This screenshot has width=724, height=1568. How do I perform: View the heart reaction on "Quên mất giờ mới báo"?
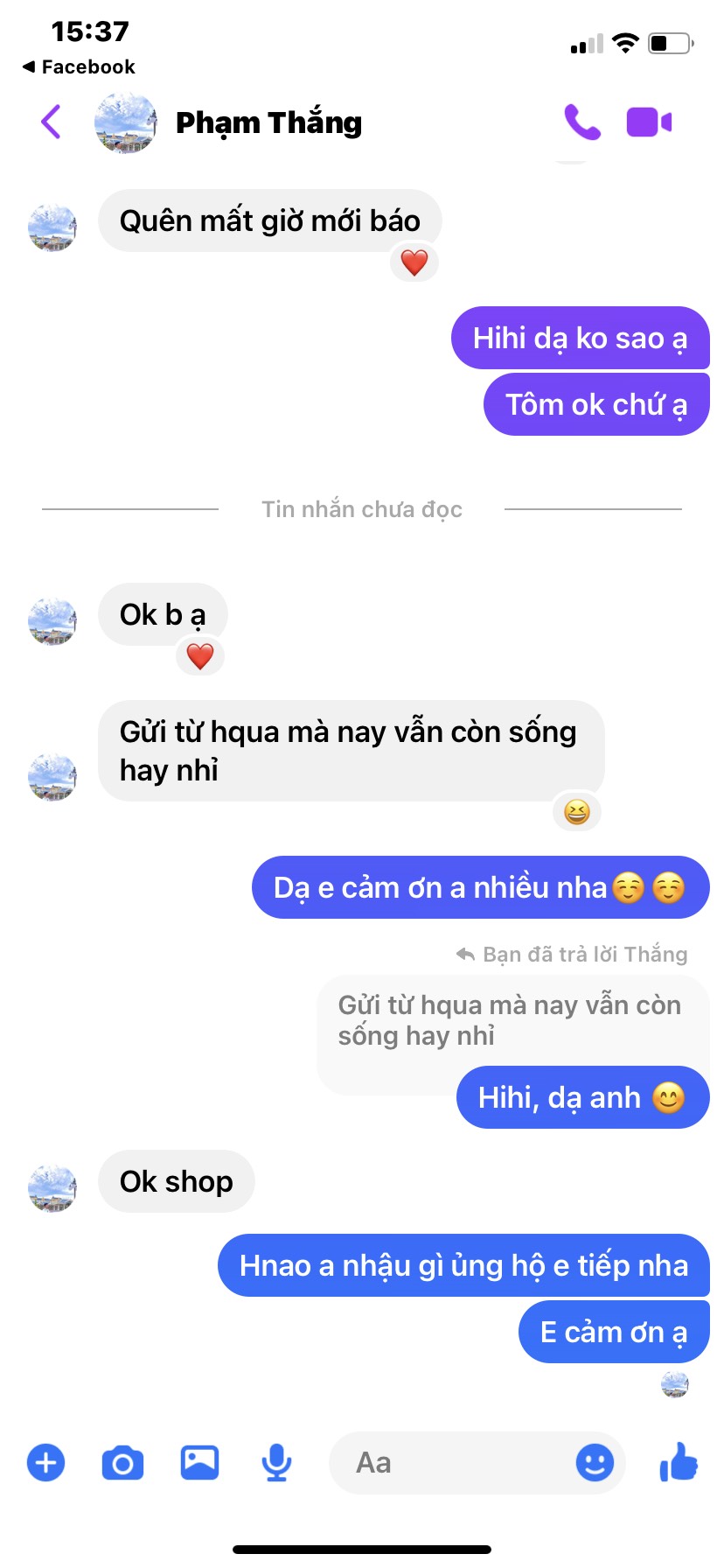pos(414,262)
